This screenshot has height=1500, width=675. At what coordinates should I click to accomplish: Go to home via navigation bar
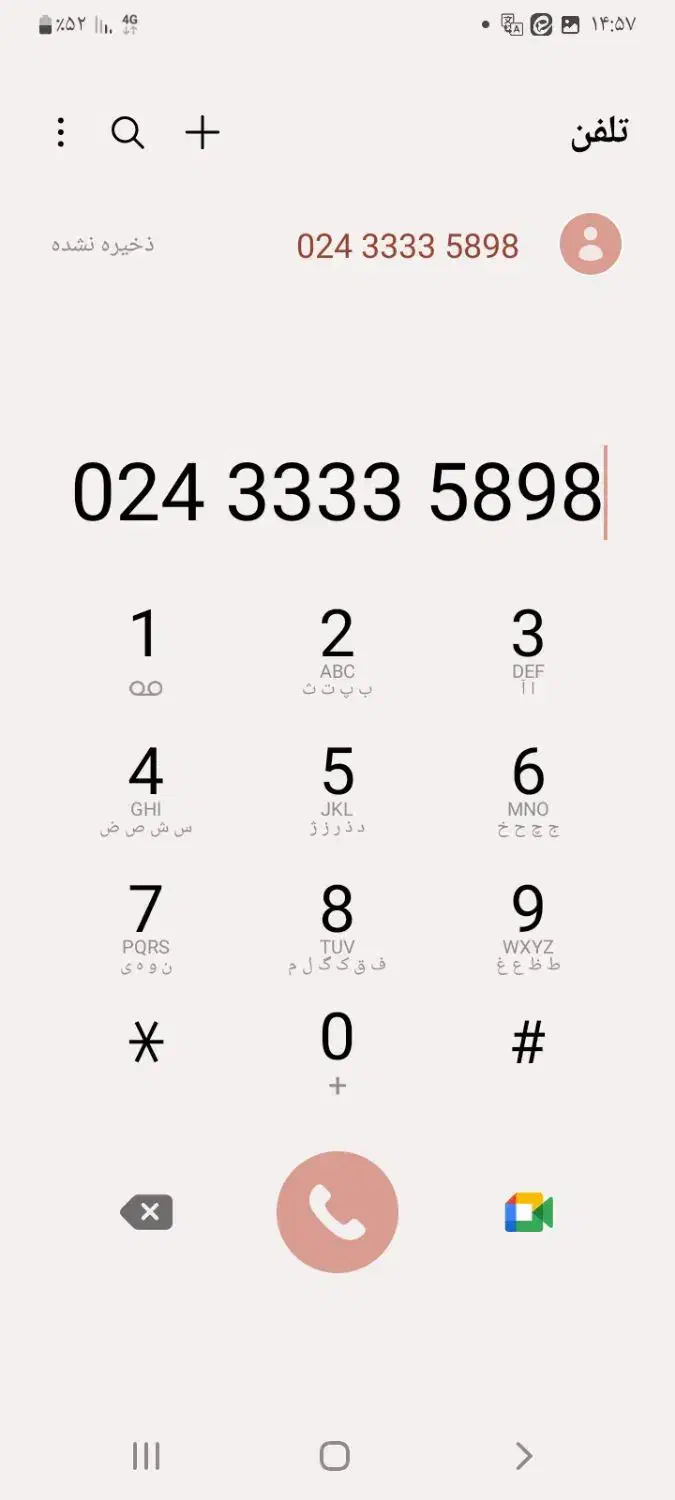334,1456
